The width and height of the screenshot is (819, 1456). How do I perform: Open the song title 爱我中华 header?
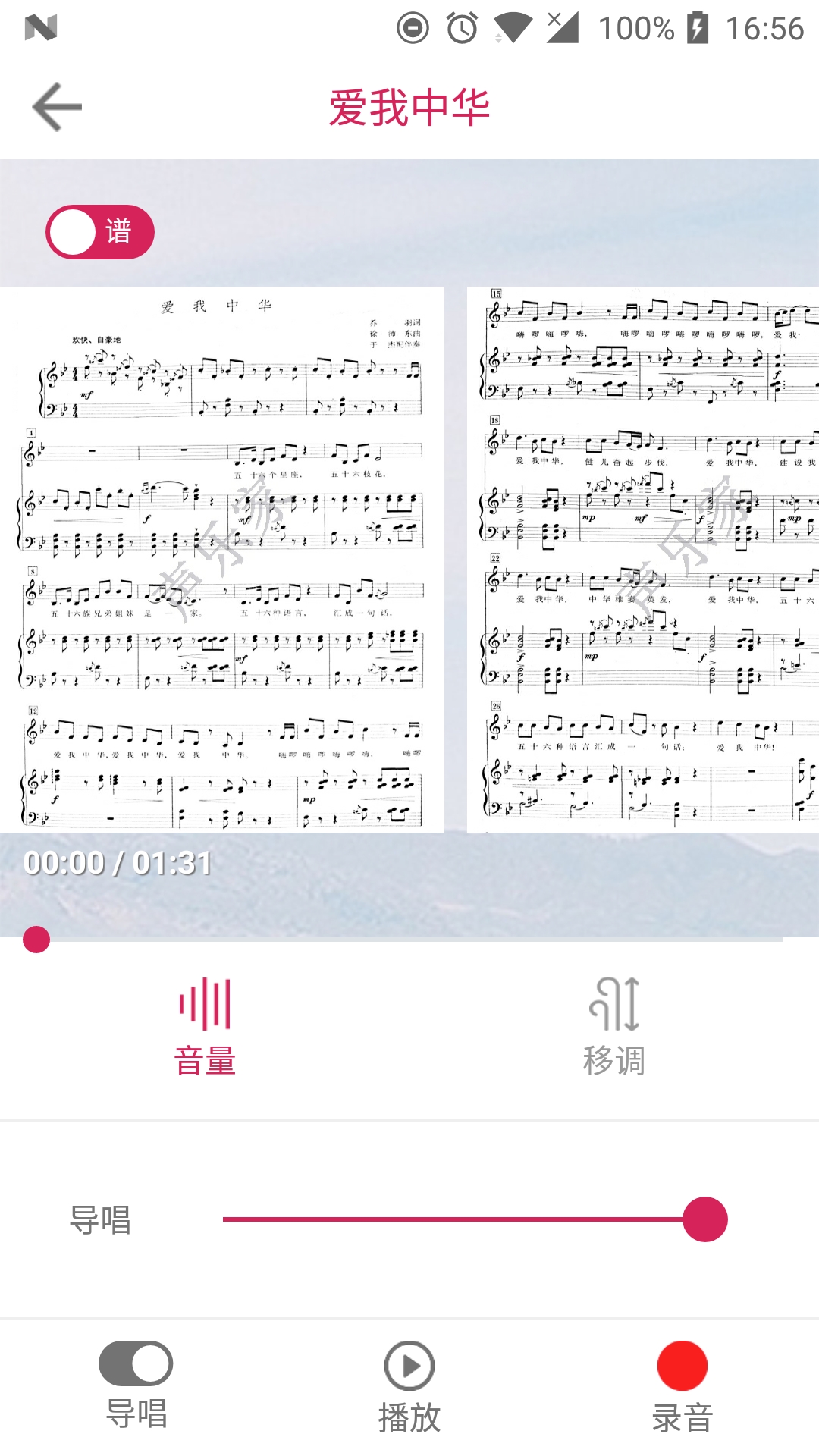click(x=409, y=106)
